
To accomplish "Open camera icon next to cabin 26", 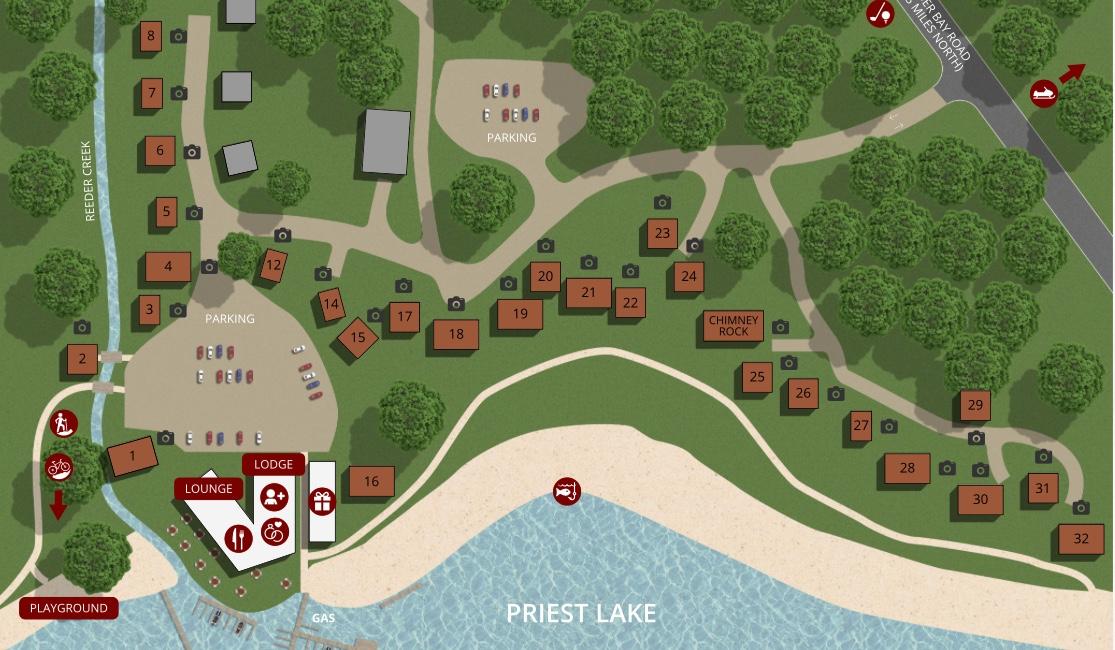I will 836,394.
